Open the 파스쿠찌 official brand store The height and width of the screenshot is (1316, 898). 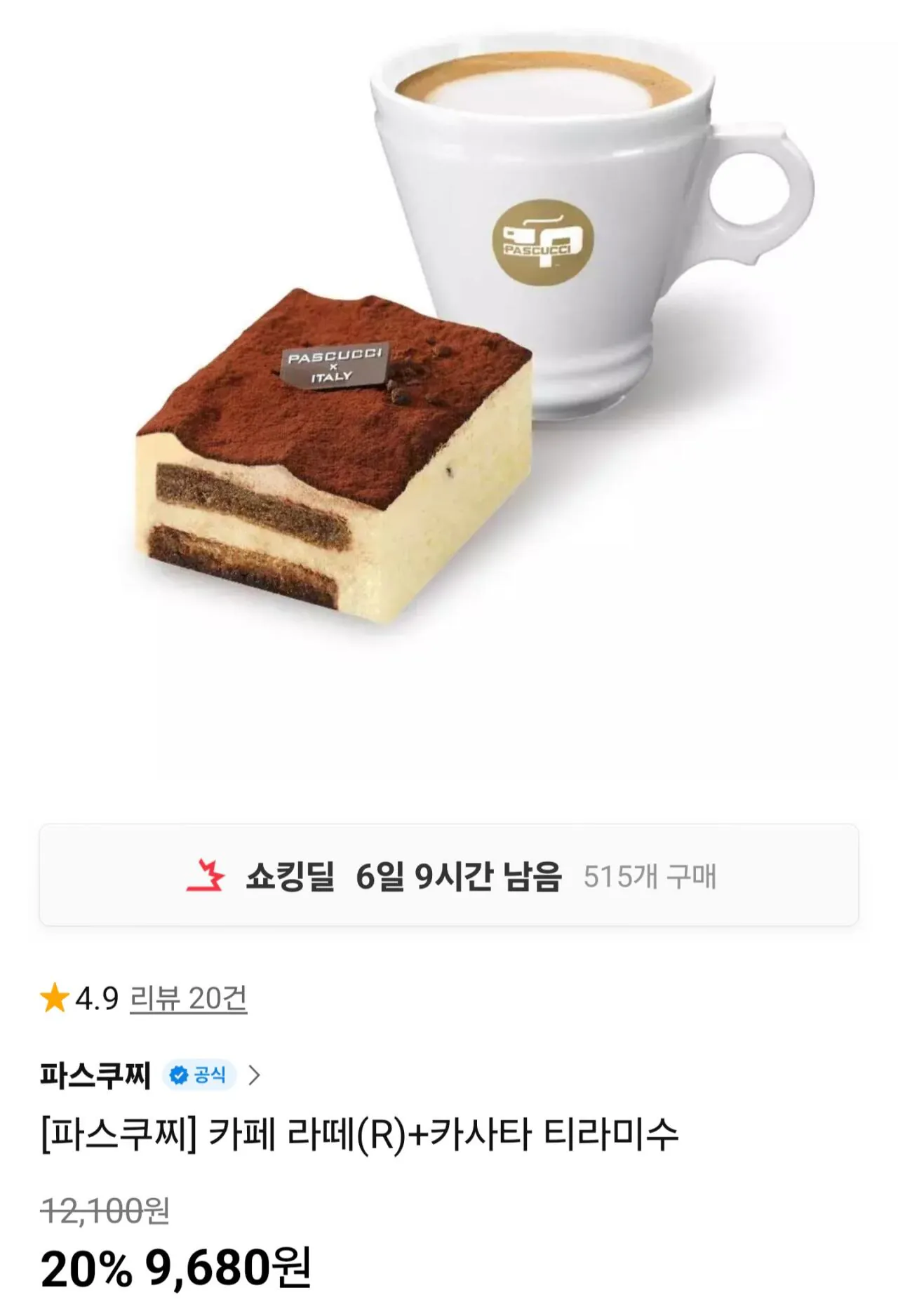96,1075
